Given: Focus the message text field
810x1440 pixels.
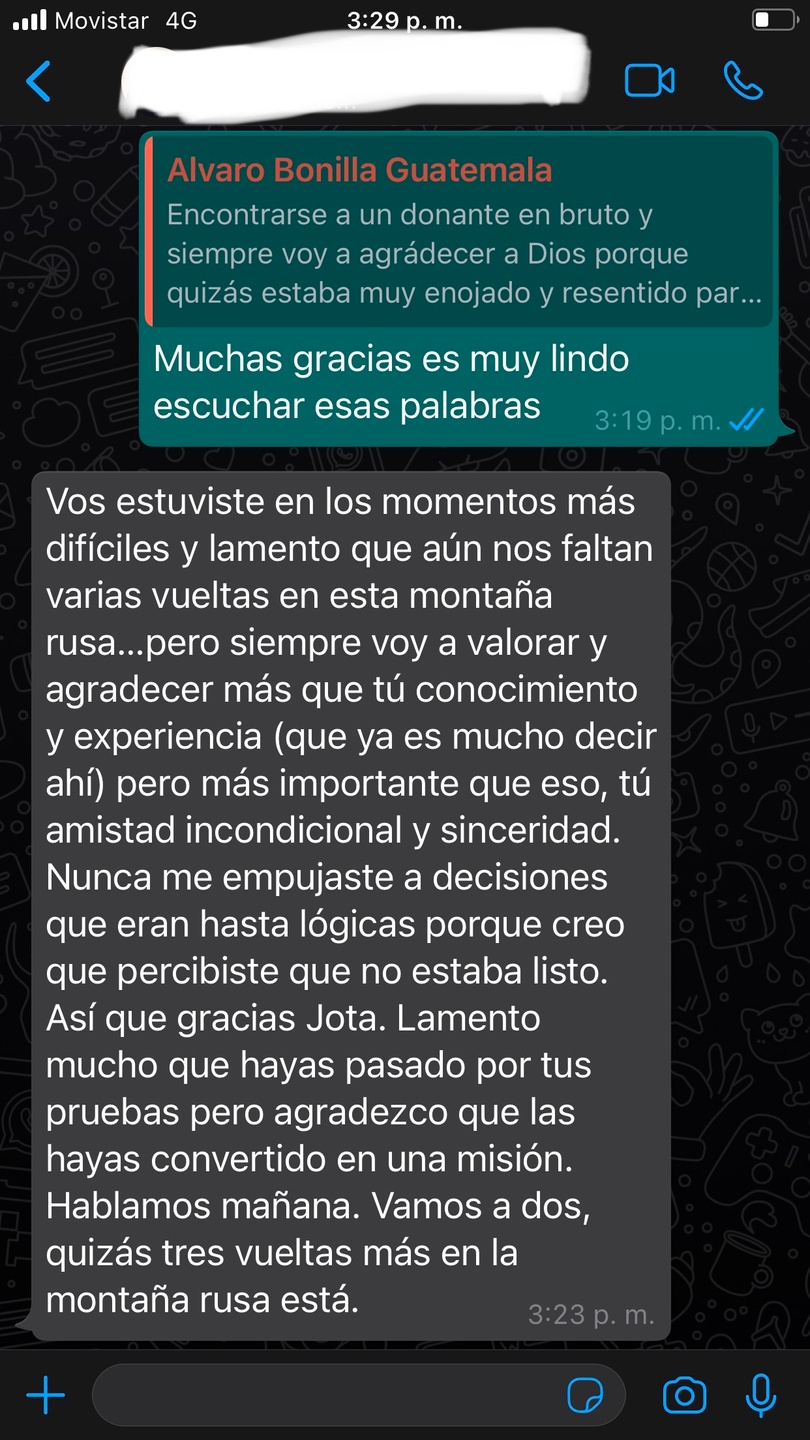Looking at the screenshot, I should [x=320, y=1395].
